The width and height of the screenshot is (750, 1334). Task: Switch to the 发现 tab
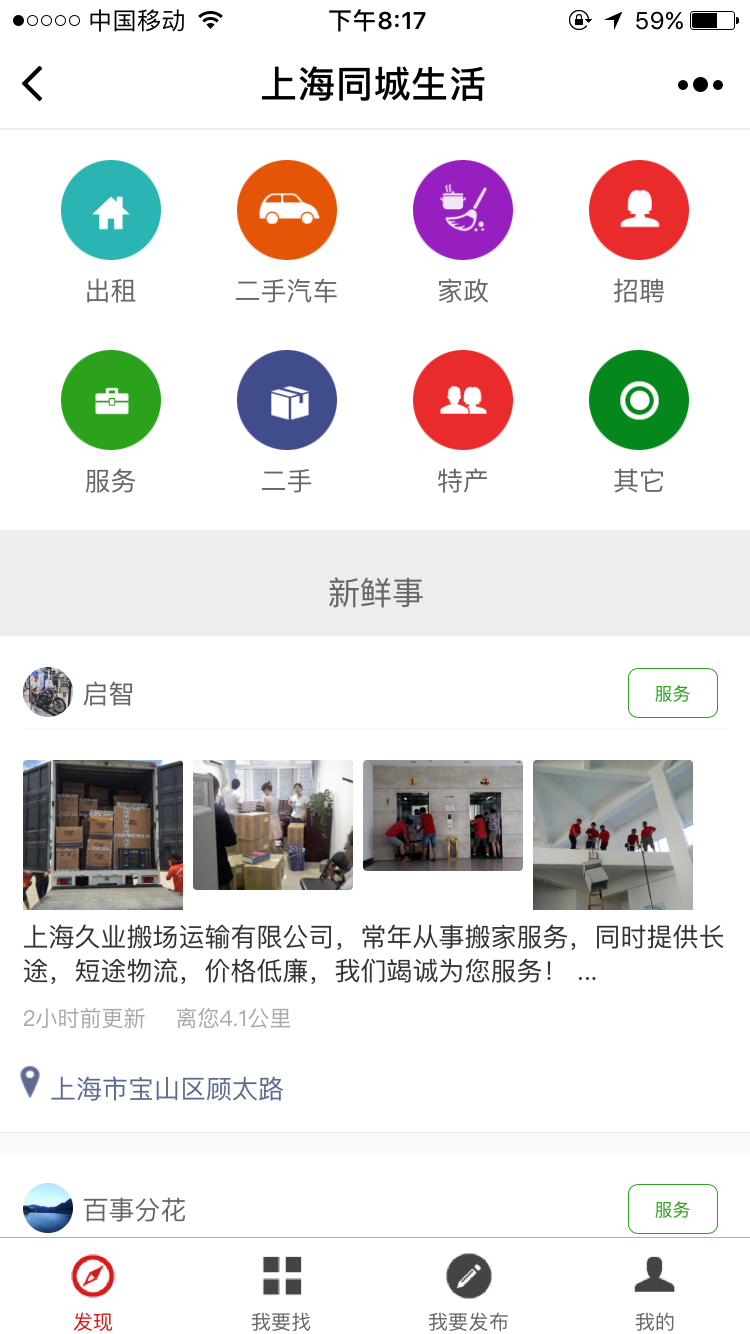(x=93, y=1292)
